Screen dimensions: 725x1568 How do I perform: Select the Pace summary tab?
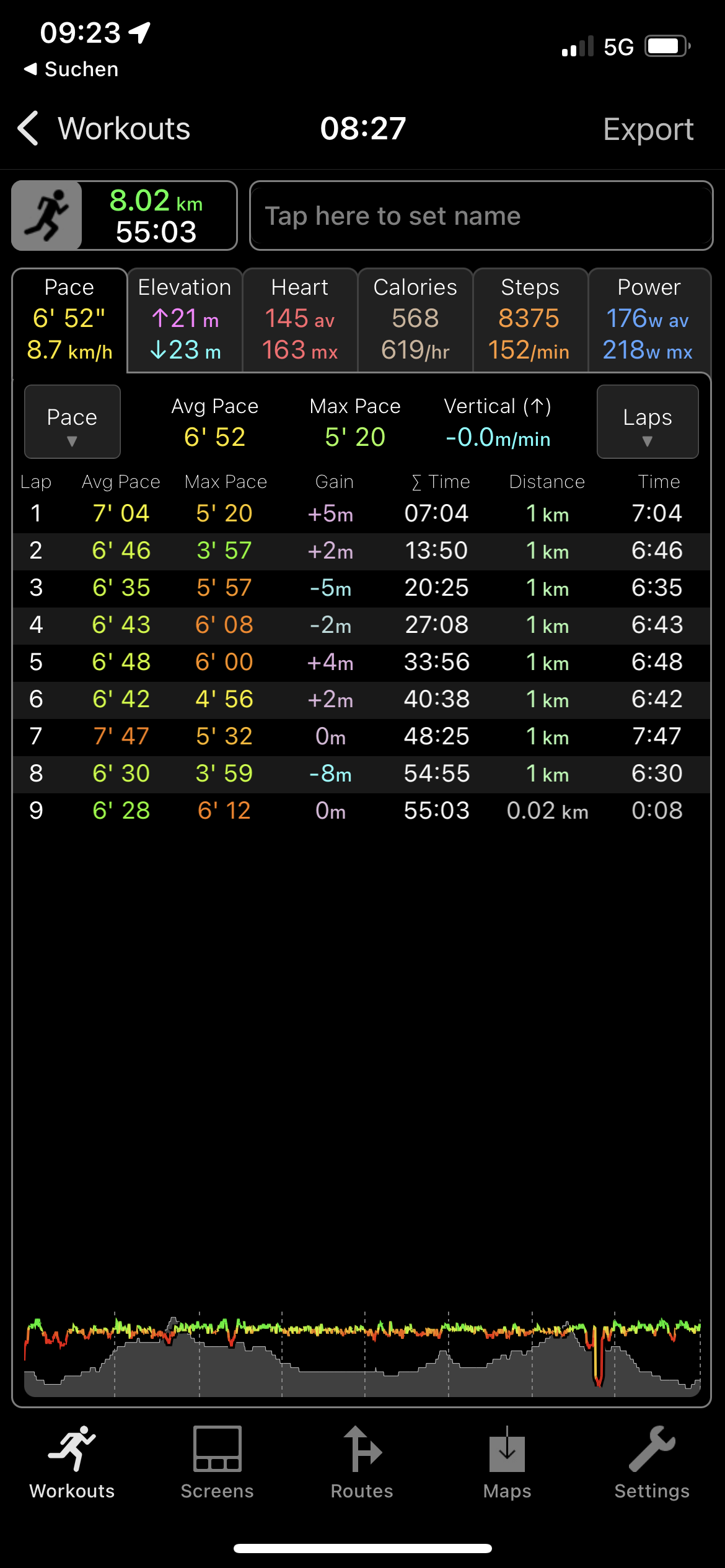point(69,320)
